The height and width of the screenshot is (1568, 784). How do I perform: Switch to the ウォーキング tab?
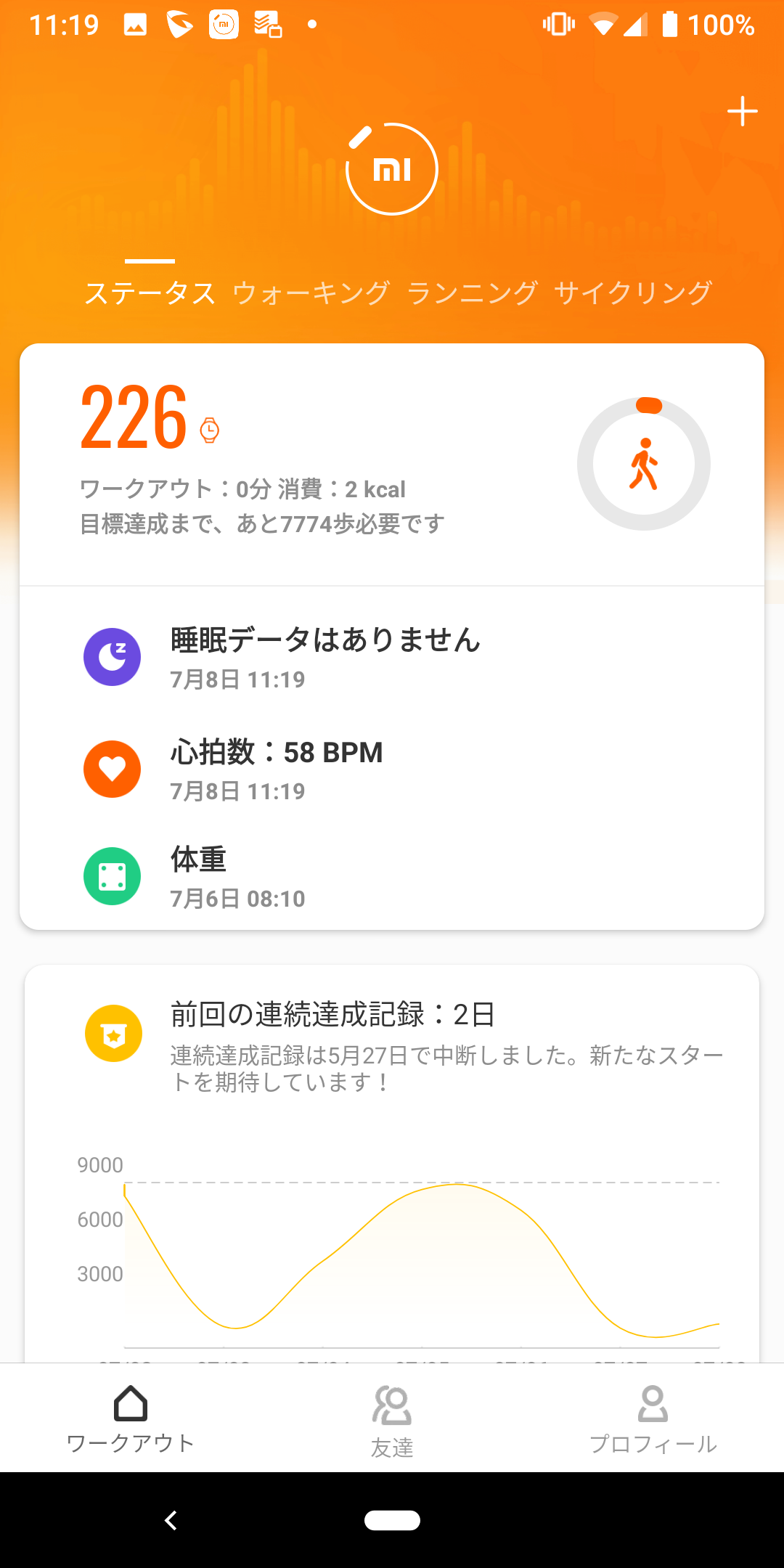[311, 293]
